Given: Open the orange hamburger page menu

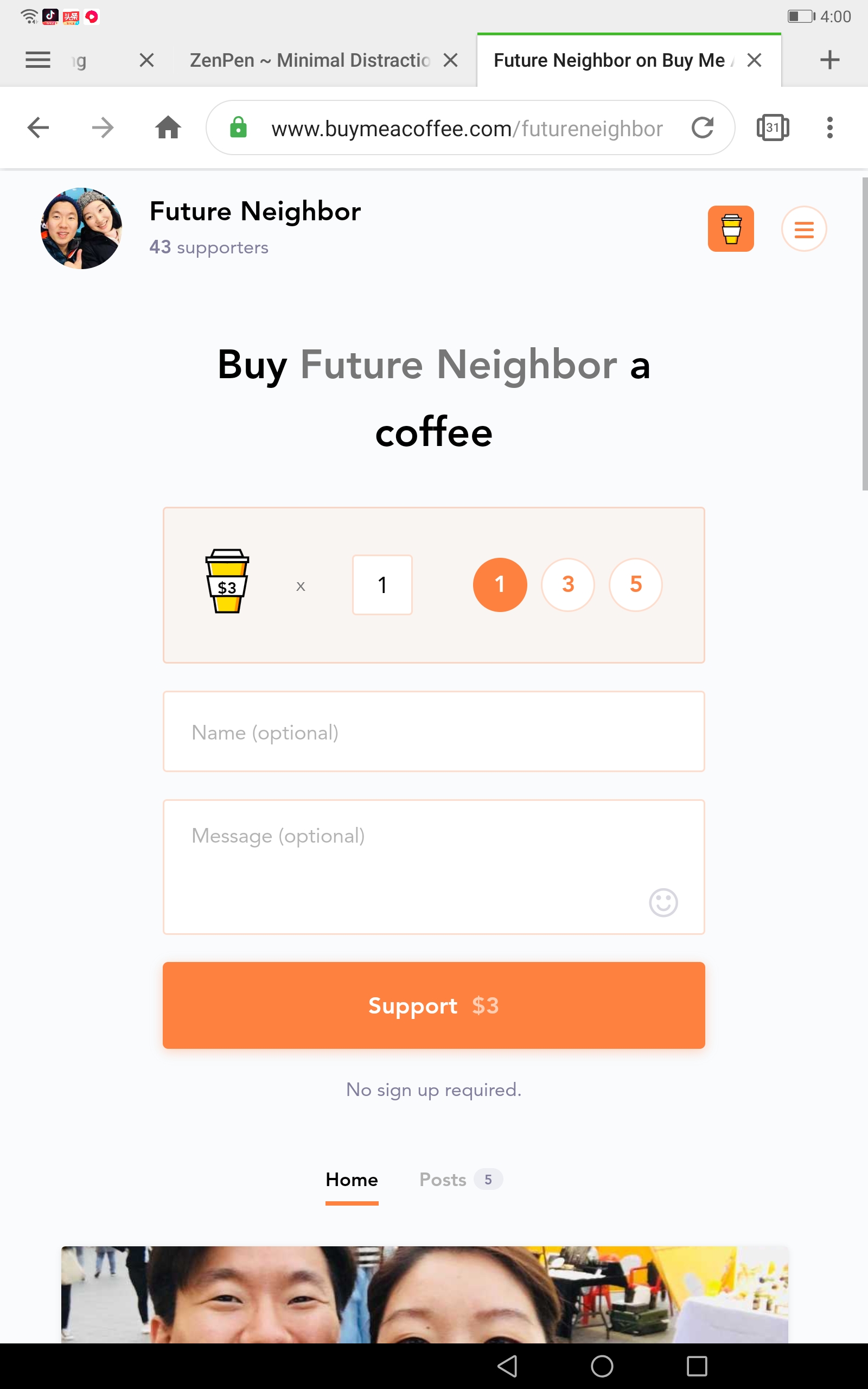Looking at the screenshot, I should pos(803,228).
